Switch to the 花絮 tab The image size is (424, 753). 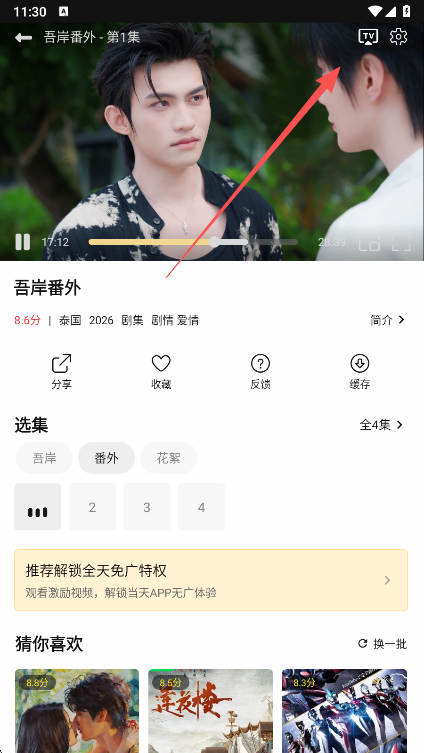(169, 458)
